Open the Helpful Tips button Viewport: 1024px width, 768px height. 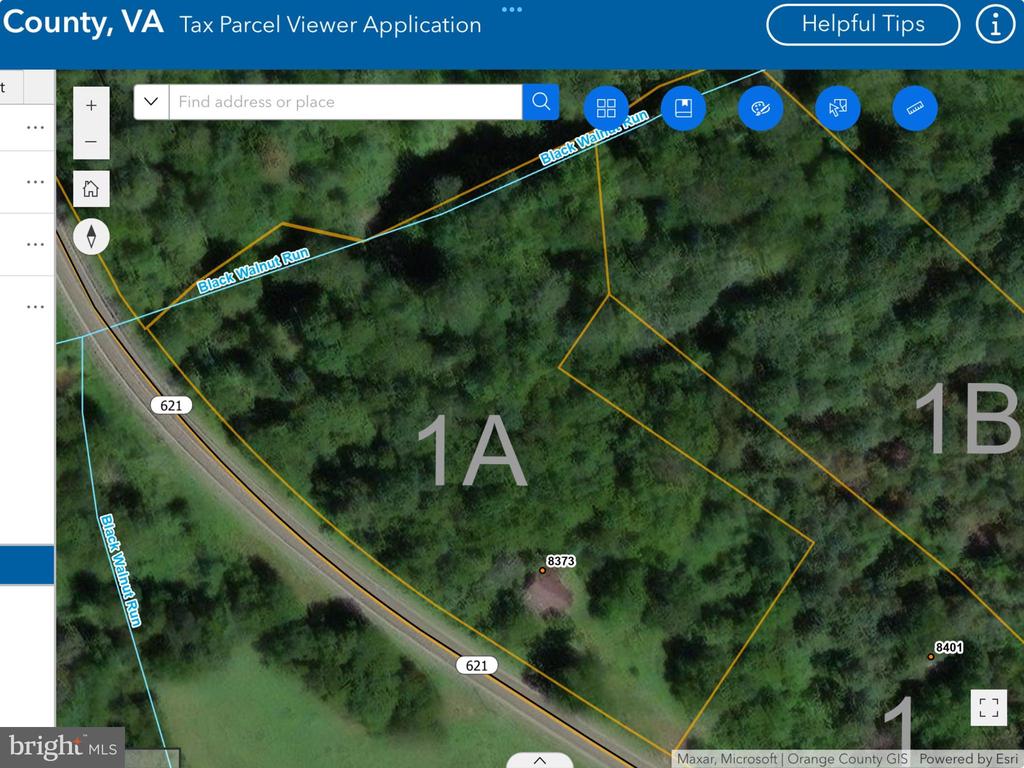[x=862, y=25]
